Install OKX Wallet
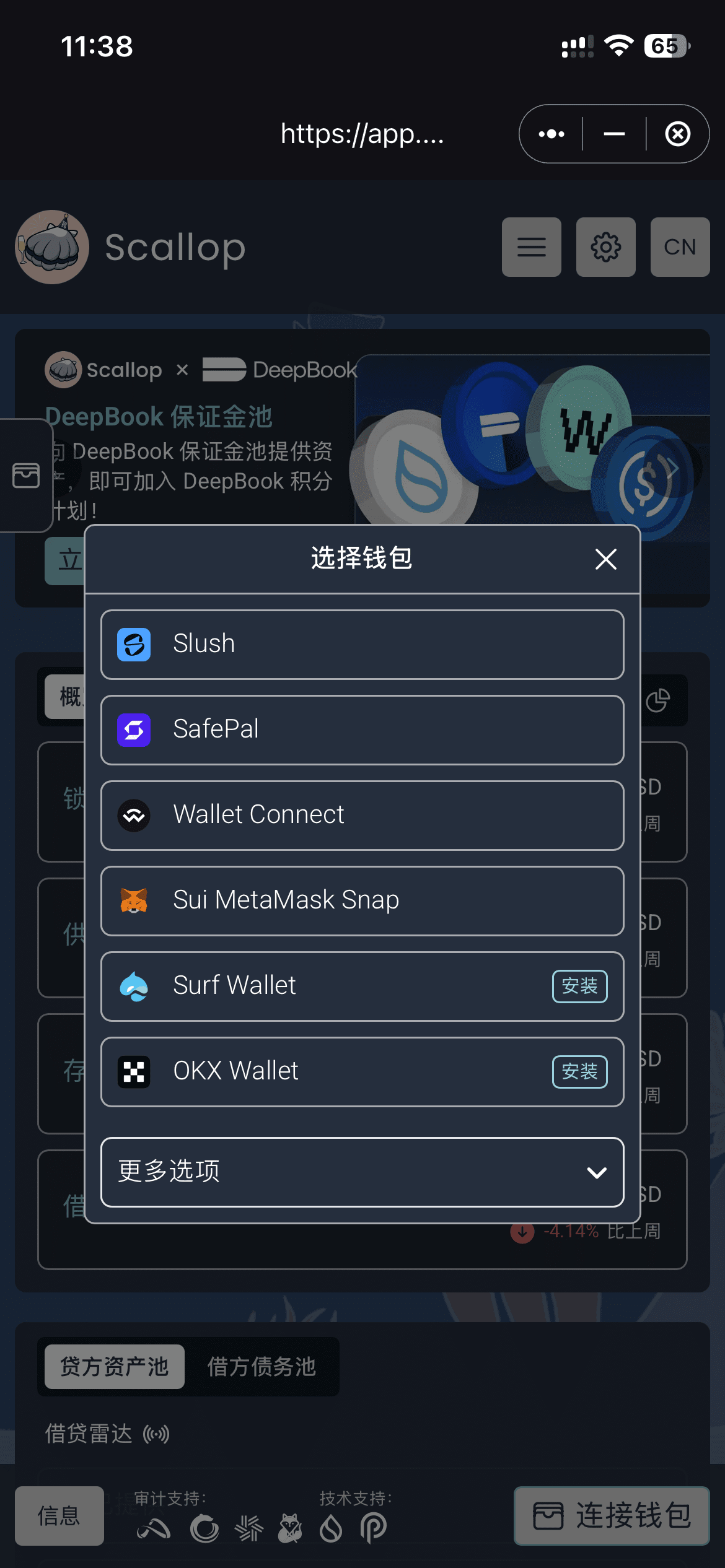Screen dimensions: 725x1568 click(x=579, y=1071)
